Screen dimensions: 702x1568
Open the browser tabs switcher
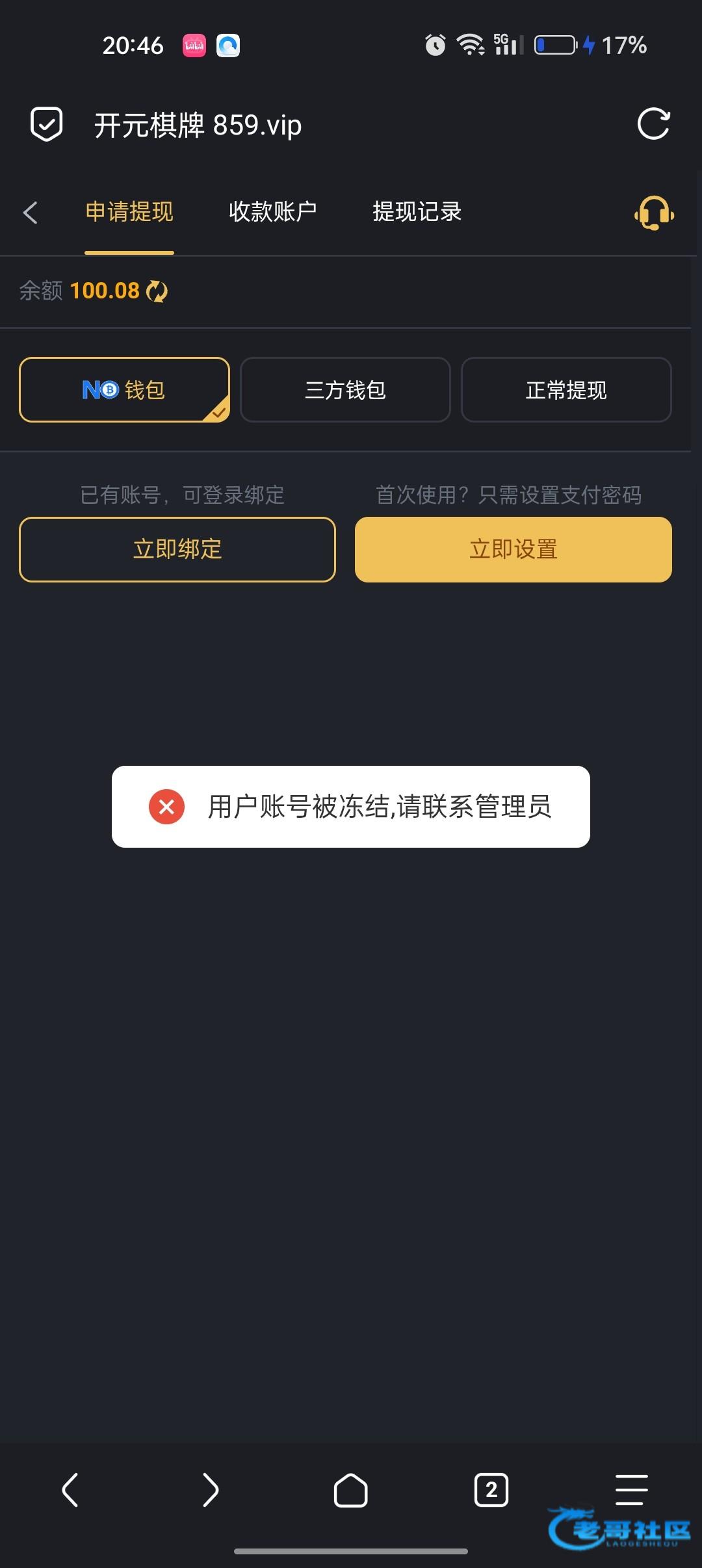pyautogui.click(x=491, y=1489)
